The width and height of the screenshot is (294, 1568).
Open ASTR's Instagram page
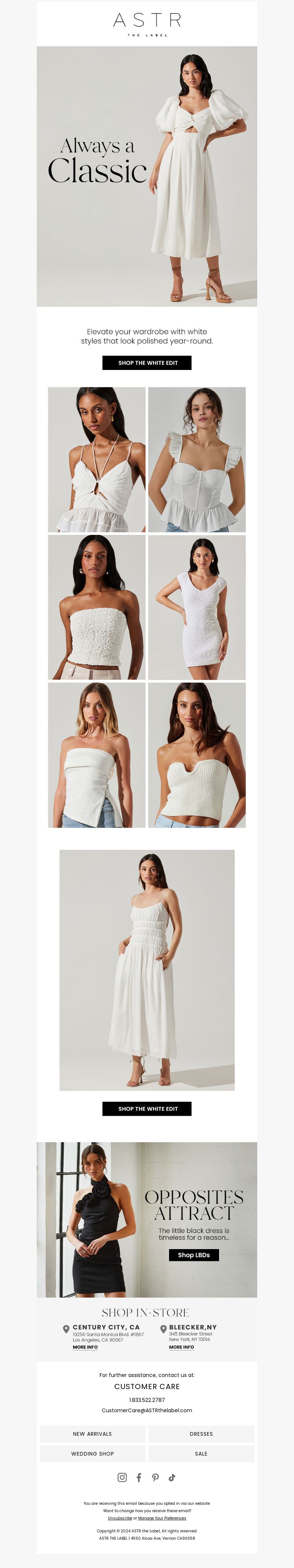(x=122, y=1477)
